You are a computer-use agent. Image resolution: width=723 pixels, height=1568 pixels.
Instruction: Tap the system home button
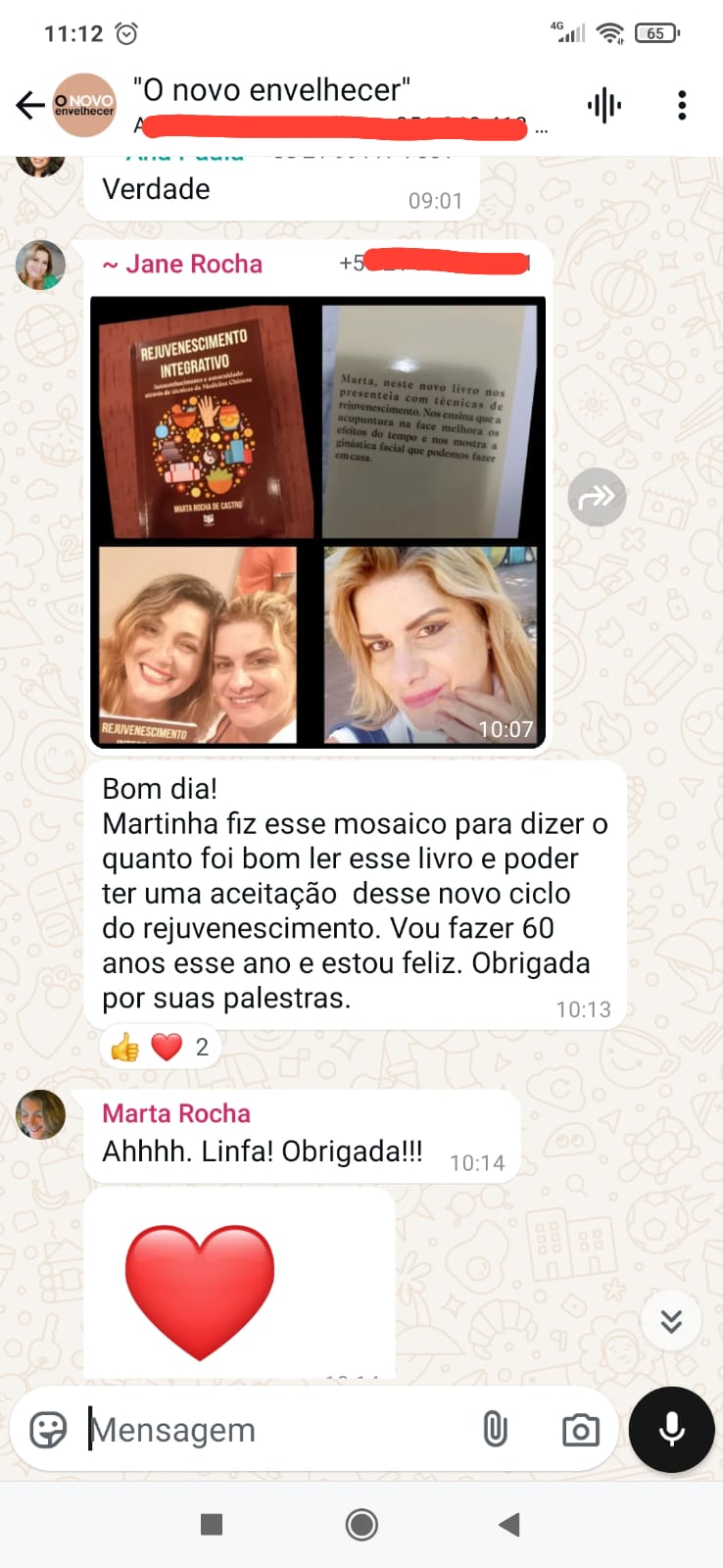361,1524
